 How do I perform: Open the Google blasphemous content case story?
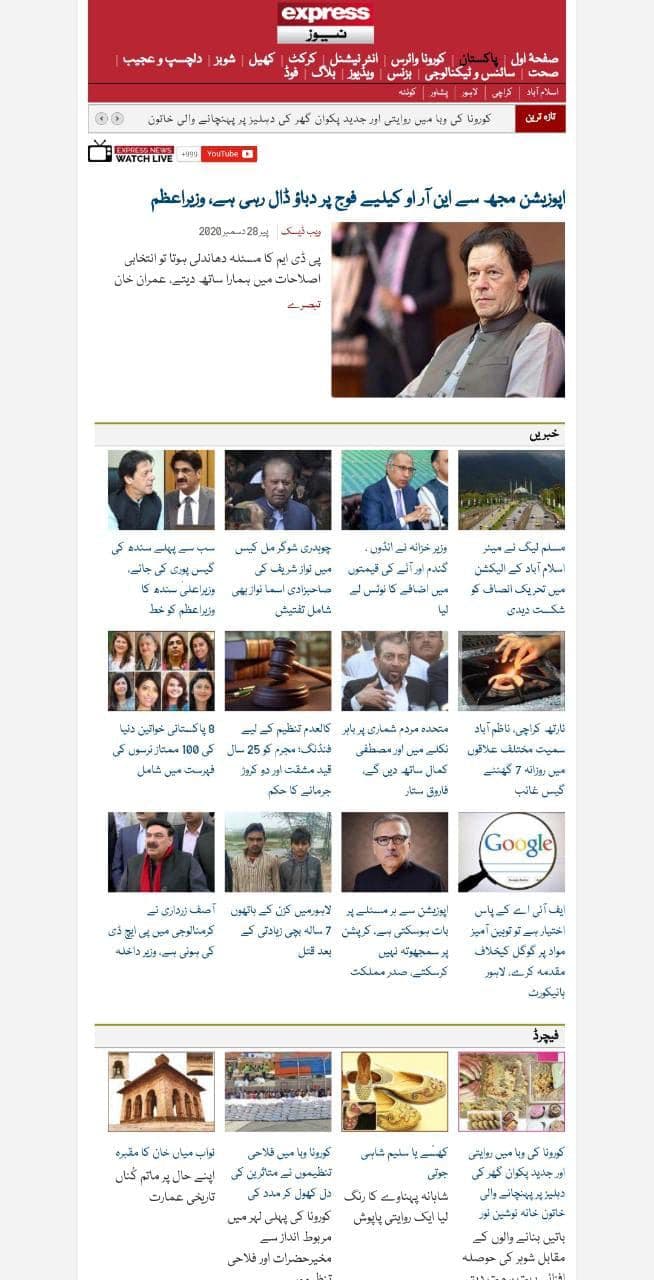[511, 851]
